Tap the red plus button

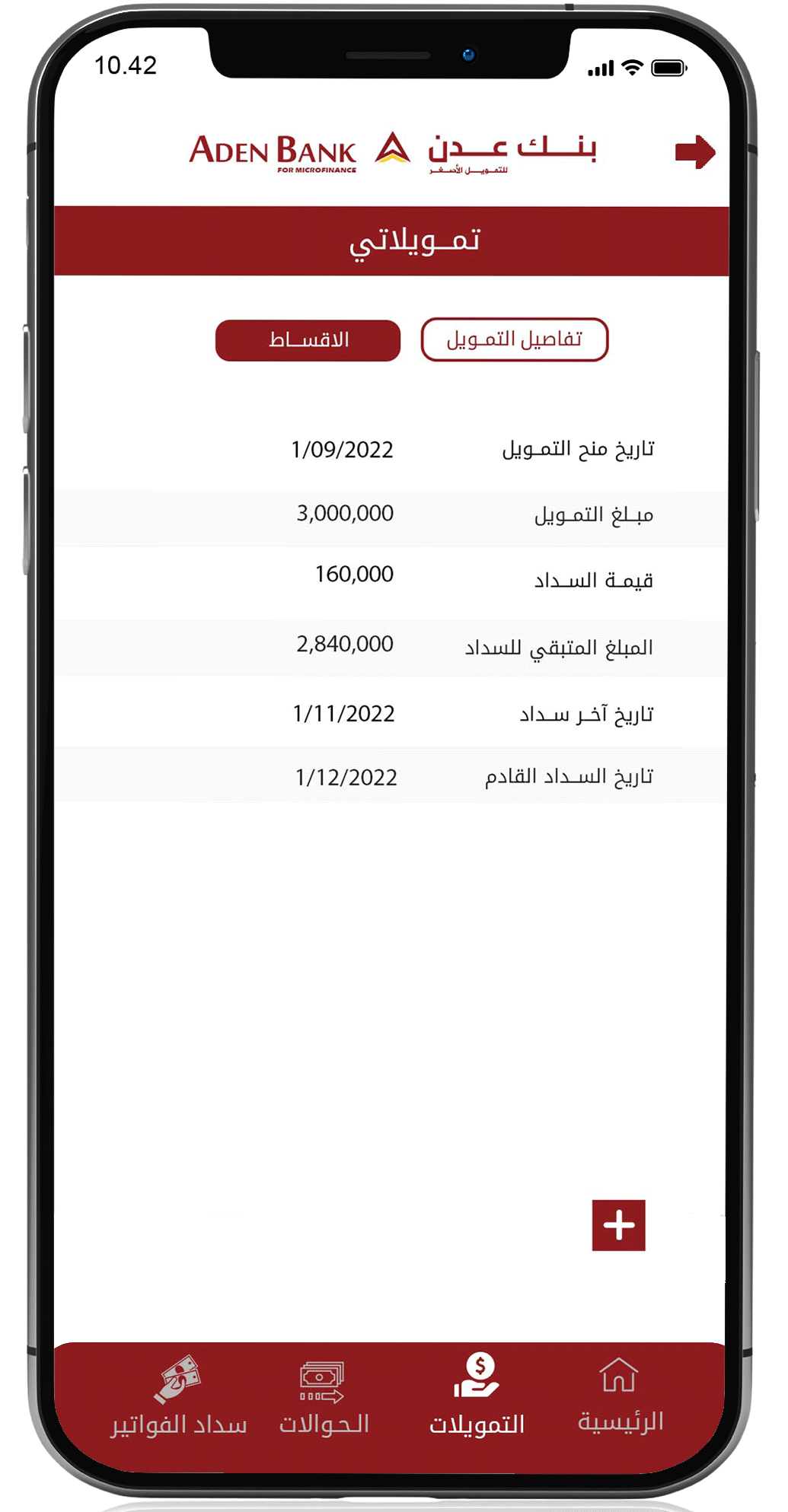(x=619, y=1225)
